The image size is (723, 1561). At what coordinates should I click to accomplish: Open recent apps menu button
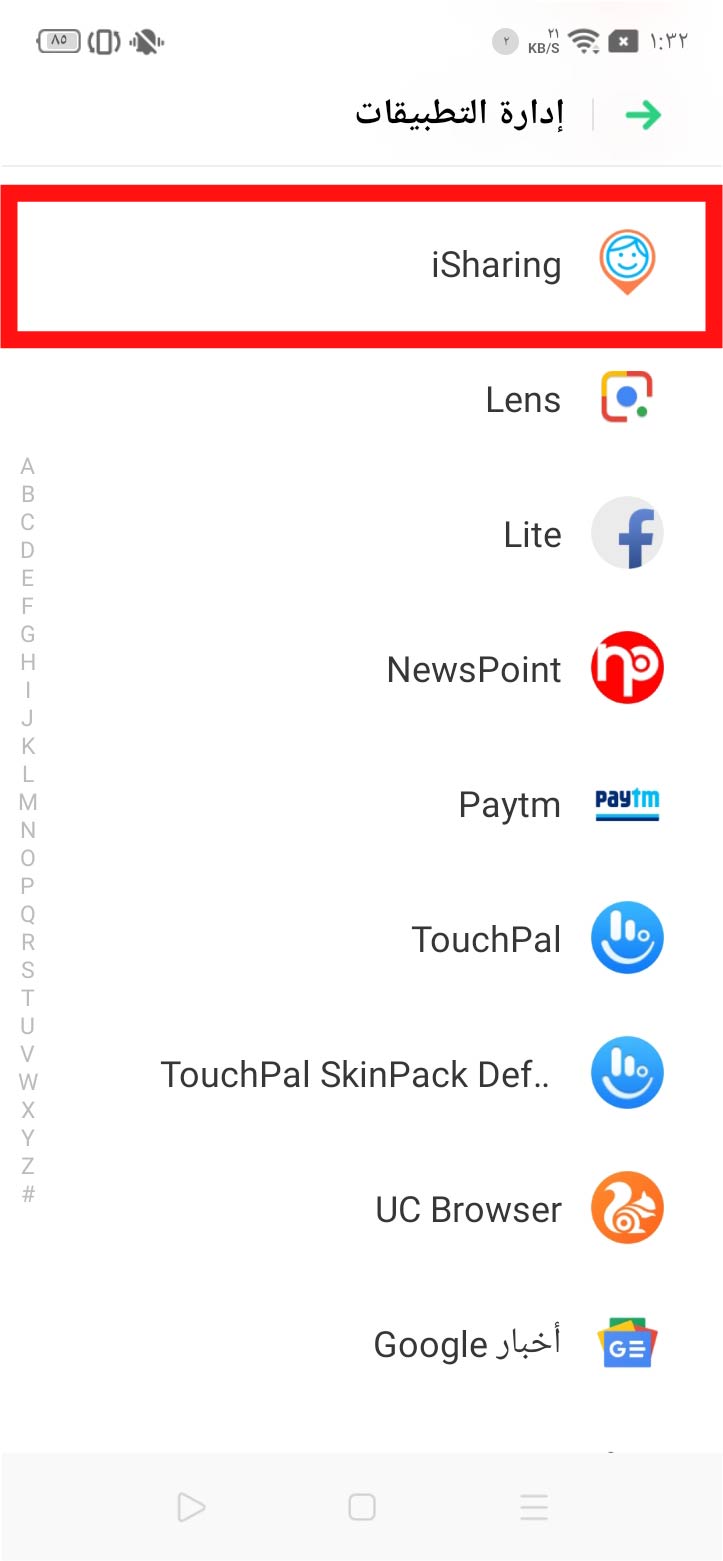[x=534, y=1507]
